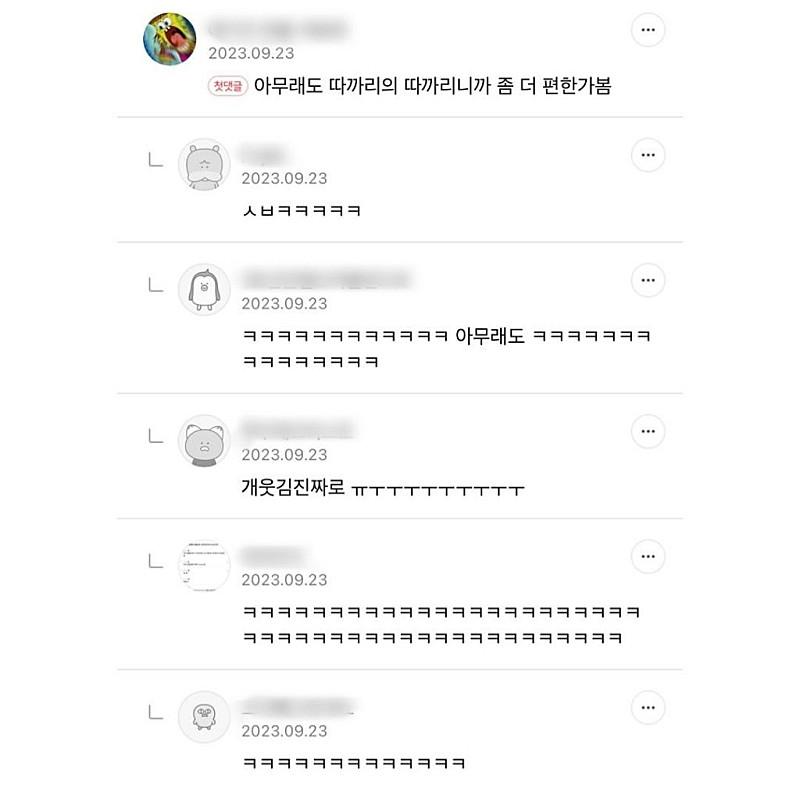This screenshot has height=800, width=800.
Task: Open more options on the reply containing 아무래도
Action: (648, 280)
